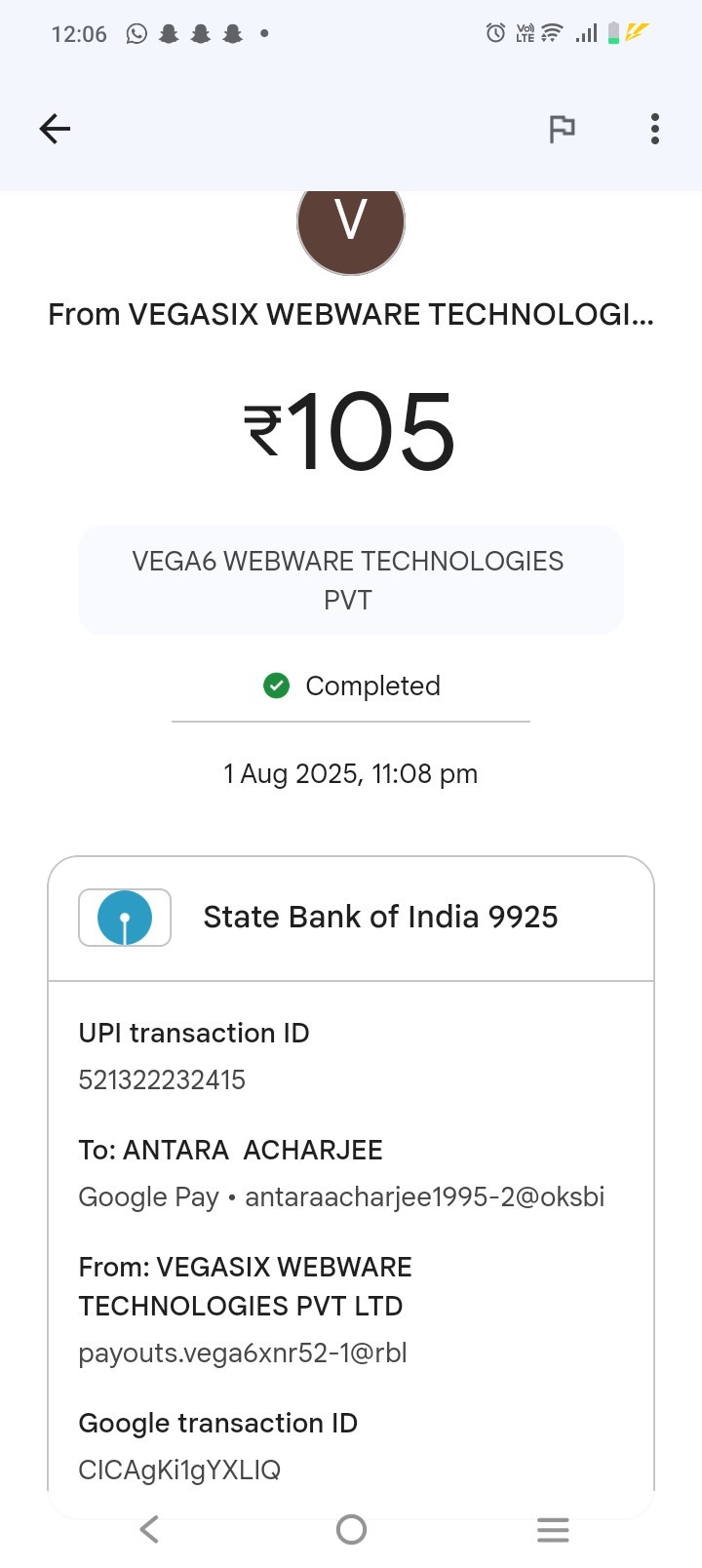The width and height of the screenshot is (702, 1568).
Task: Open the VEGASIX sender profile avatar
Action: [x=351, y=226]
